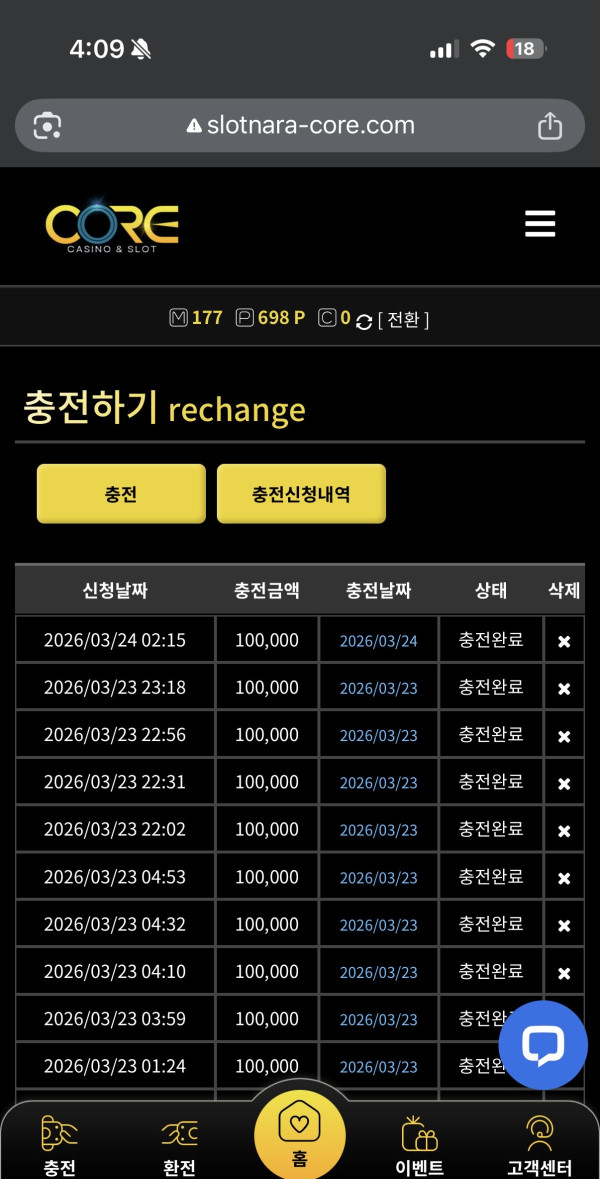Refresh balance with the circular arrows icon
Screen dimensions: 600x1179
[x=364, y=321]
